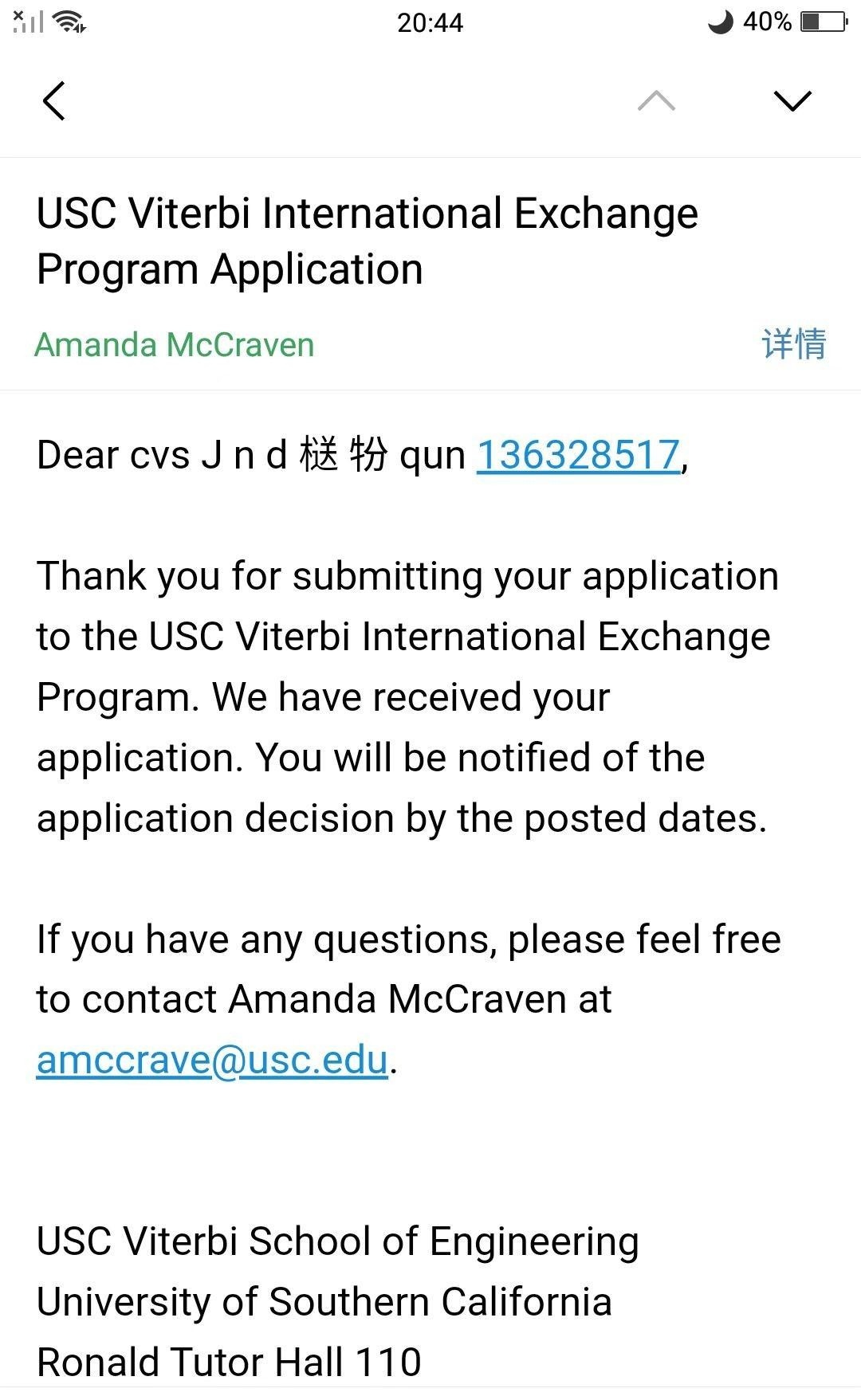
Task: Show sender details via 详情
Action: 793,344
